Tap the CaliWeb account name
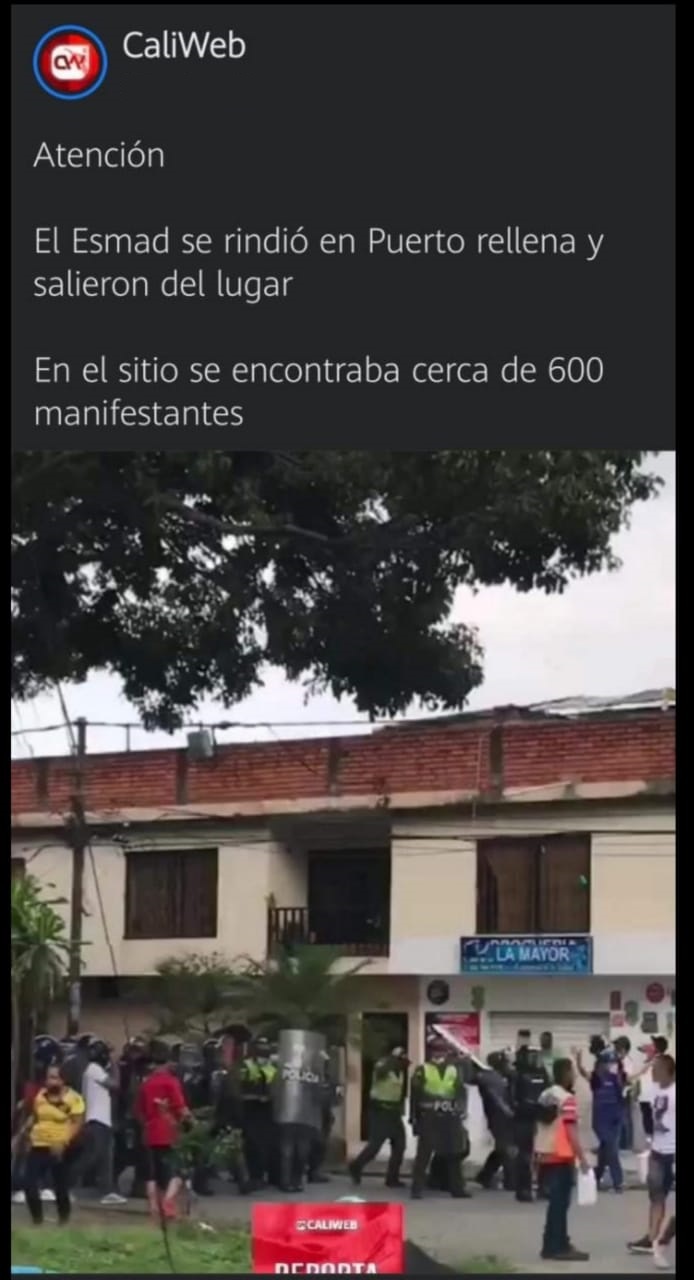Screen dimensions: 694x1280 click(184, 45)
